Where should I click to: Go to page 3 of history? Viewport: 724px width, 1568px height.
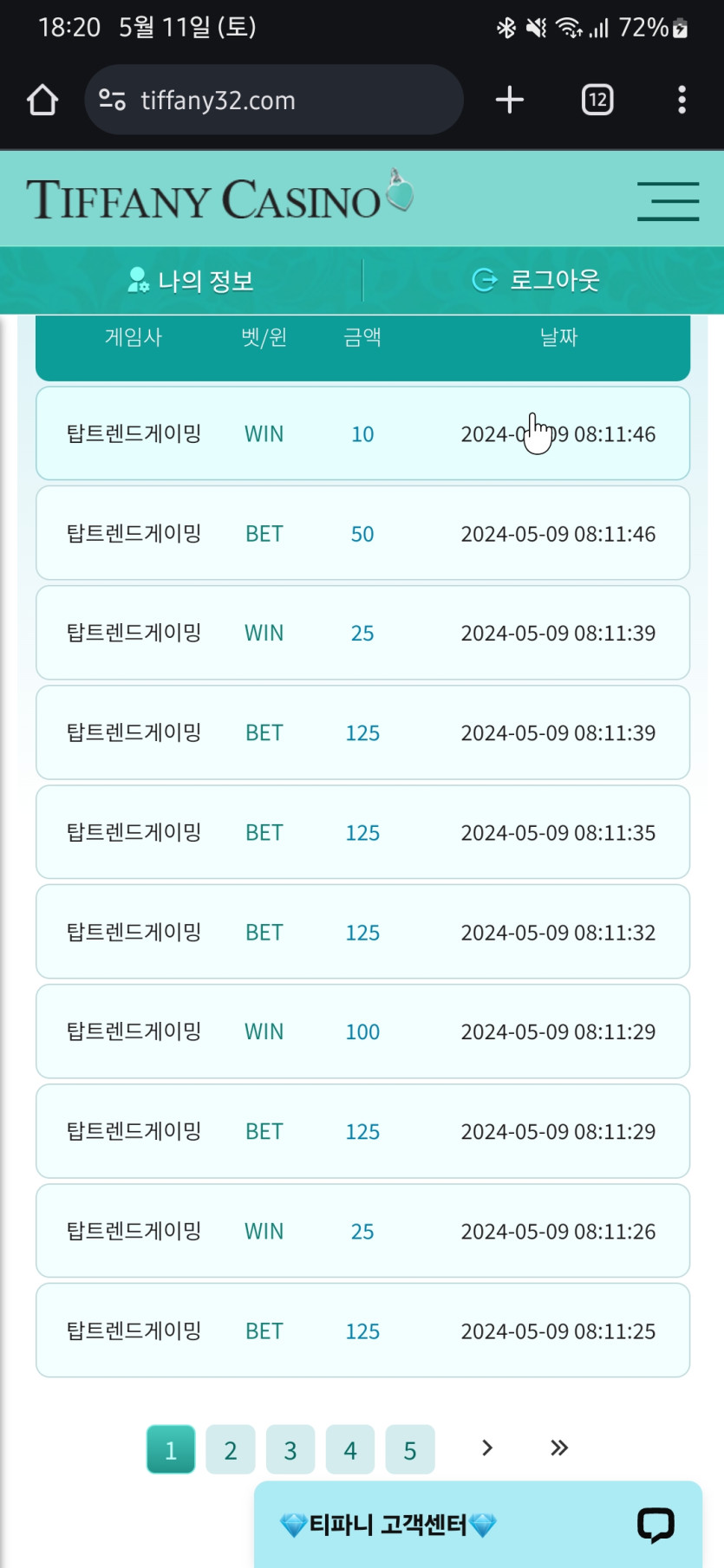(290, 1449)
